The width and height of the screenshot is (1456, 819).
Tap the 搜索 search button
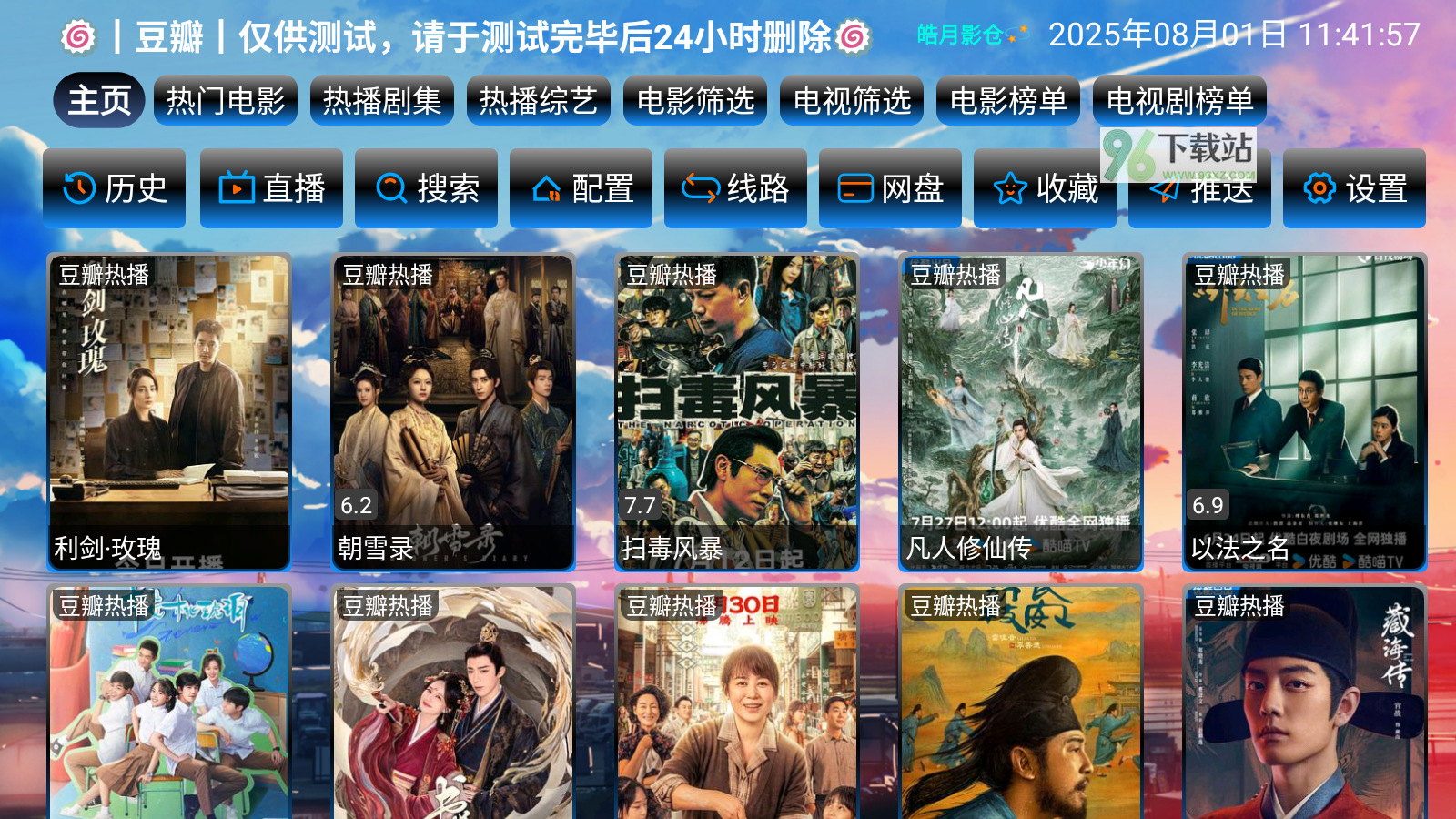pyautogui.click(x=426, y=188)
